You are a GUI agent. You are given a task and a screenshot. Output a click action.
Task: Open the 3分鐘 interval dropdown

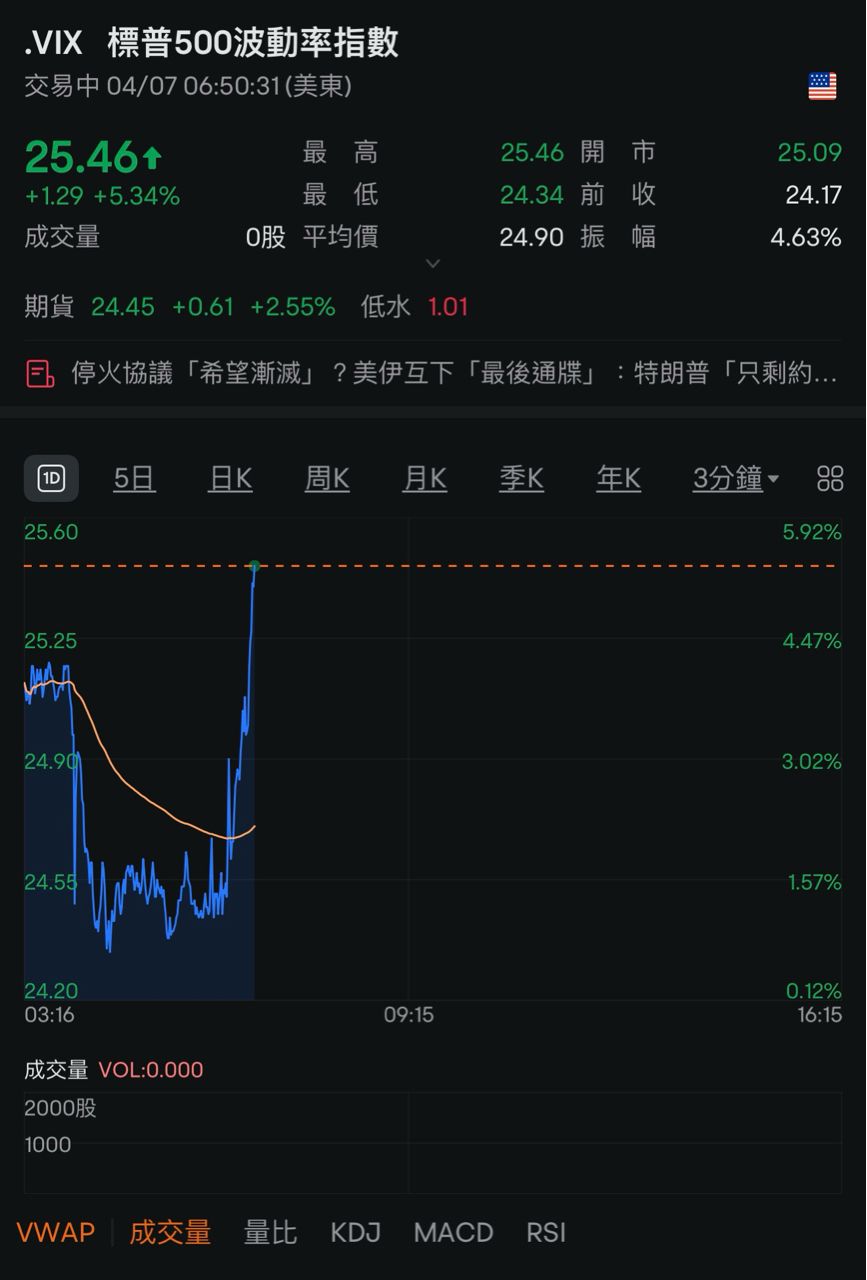tap(735, 479)
